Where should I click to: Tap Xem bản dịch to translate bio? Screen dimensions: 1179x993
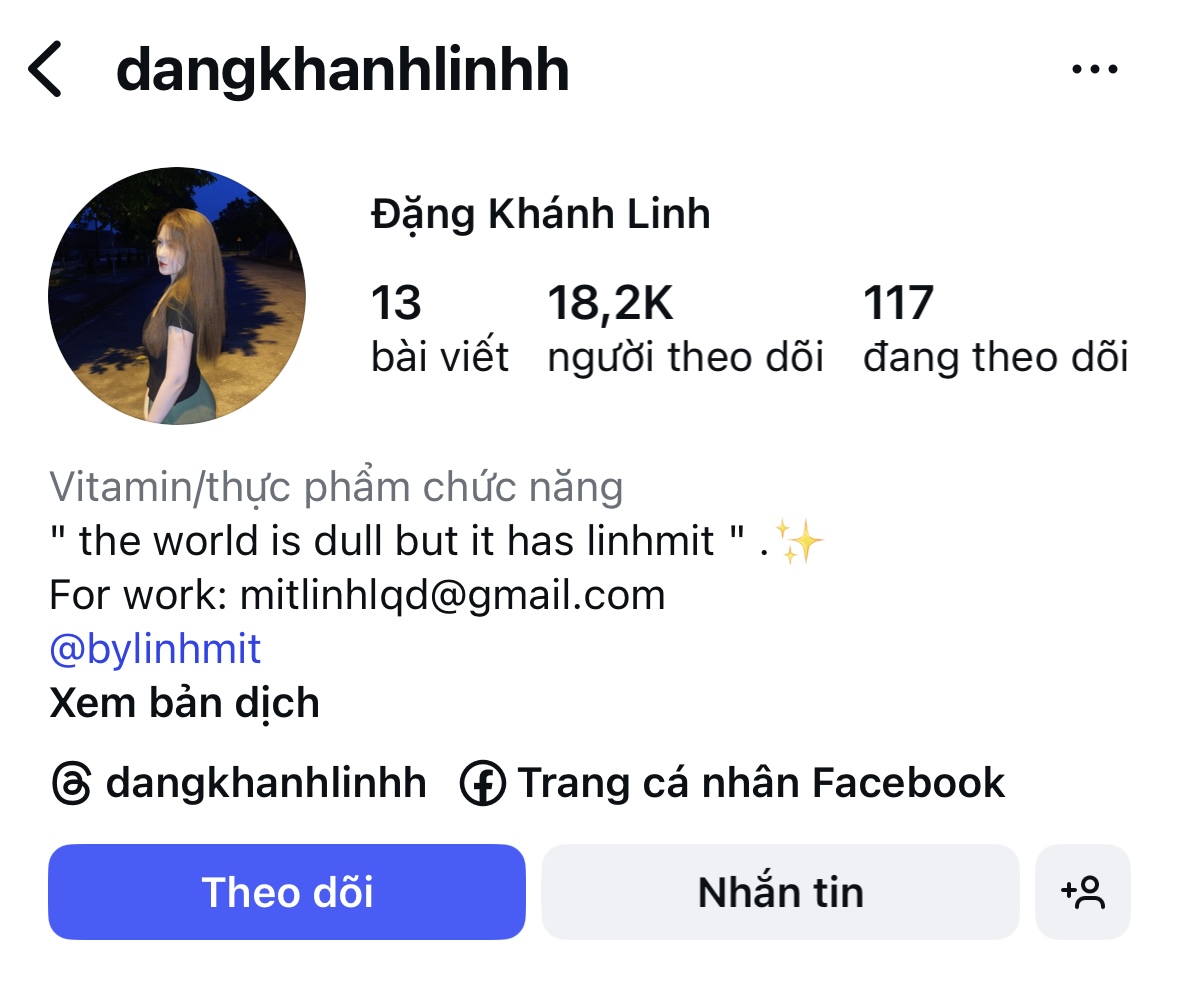point(184,703)
